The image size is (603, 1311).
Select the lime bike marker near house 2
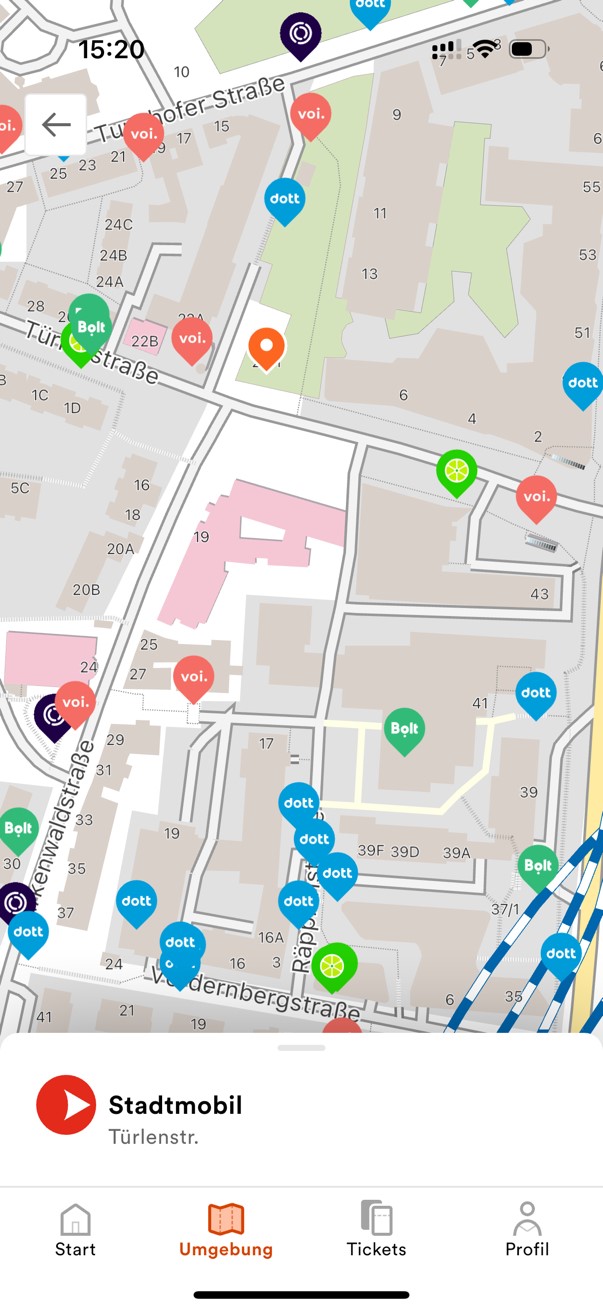tap(456, 470)
